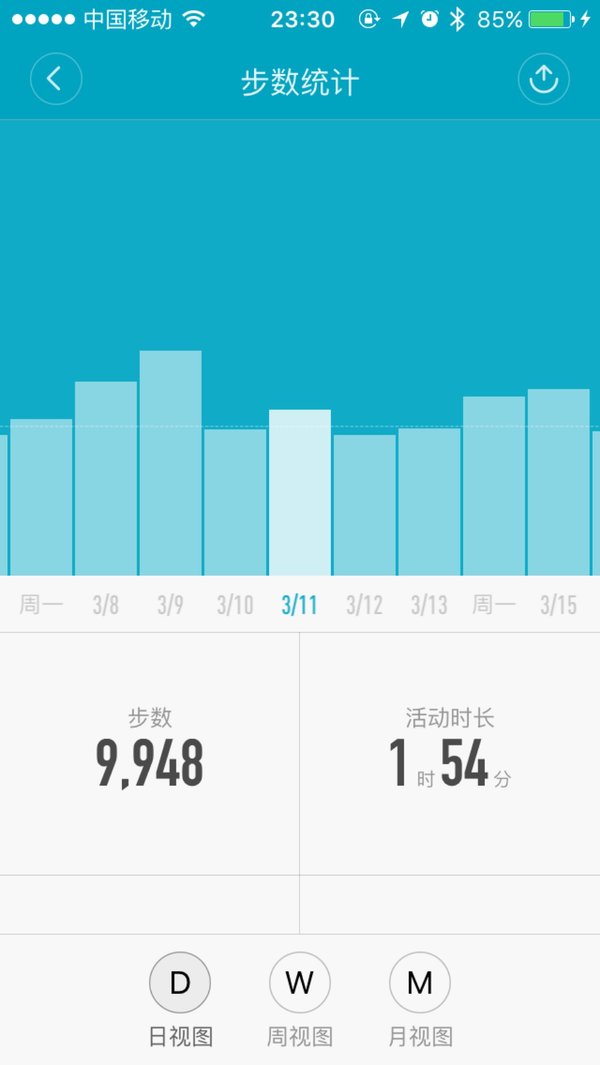Share the step statistics
Image resolution: width=600 pixels, height=1065 pixels.
[544, 79]
